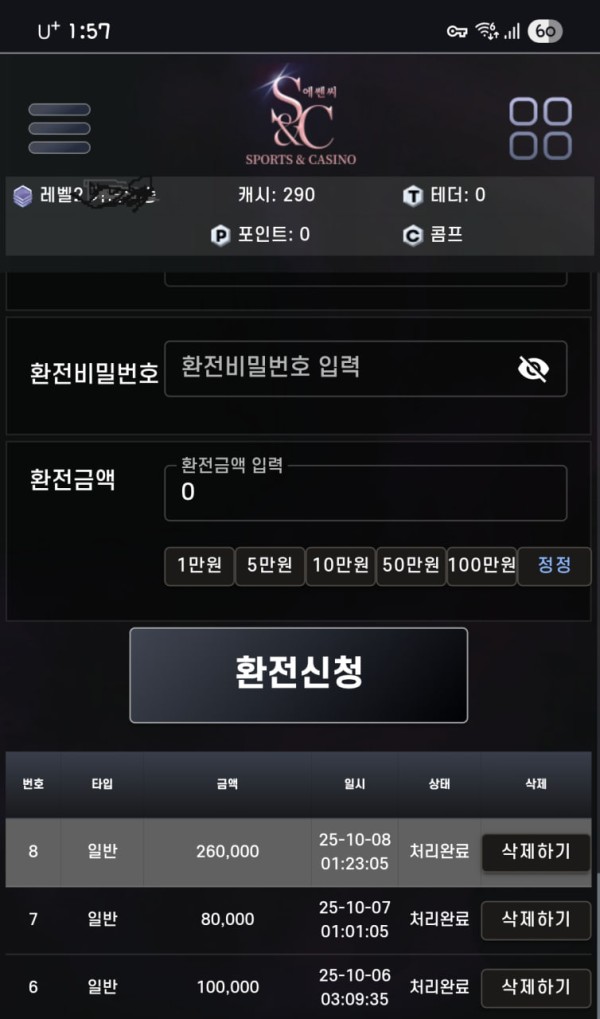Image resolution: width=600 pixels, height=1019 pixels.
Task: Delete record 8 with 삭제하기
Action: click(x=535, y=852)
